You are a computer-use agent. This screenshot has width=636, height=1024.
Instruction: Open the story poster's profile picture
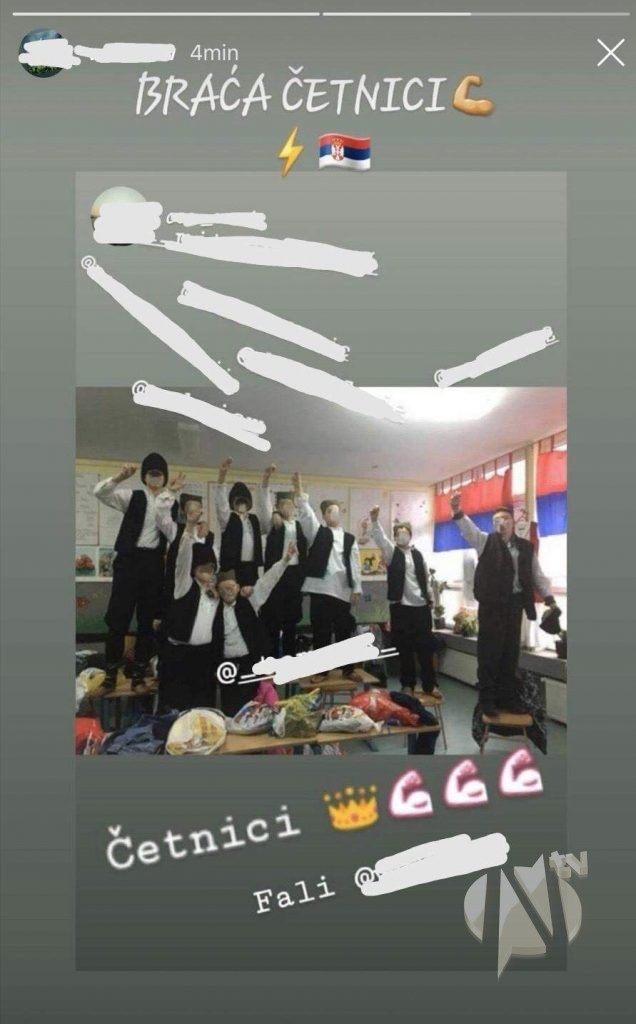click(x=43, y=53)
